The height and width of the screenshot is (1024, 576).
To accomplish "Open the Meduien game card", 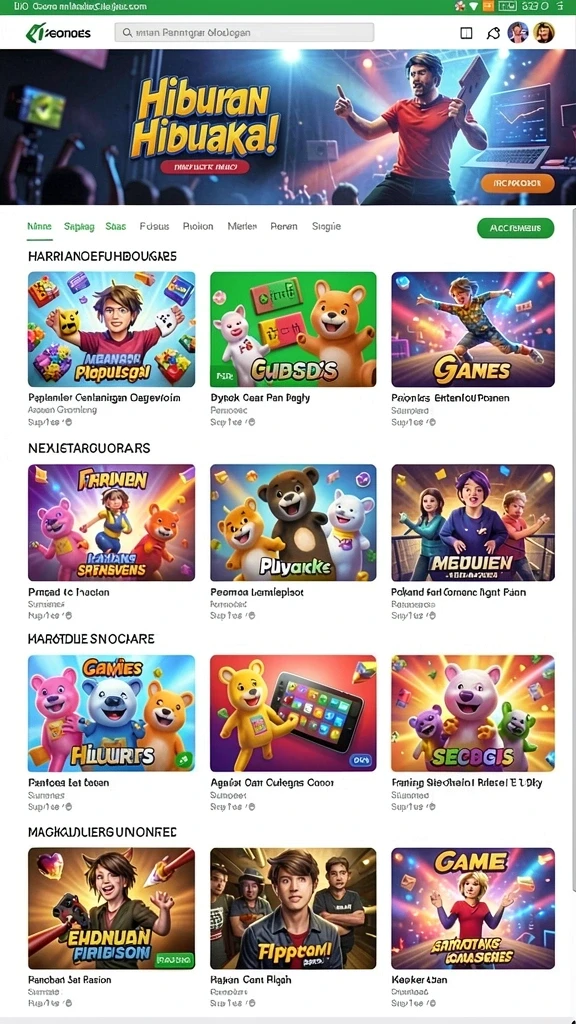I will tap(473, 522).
